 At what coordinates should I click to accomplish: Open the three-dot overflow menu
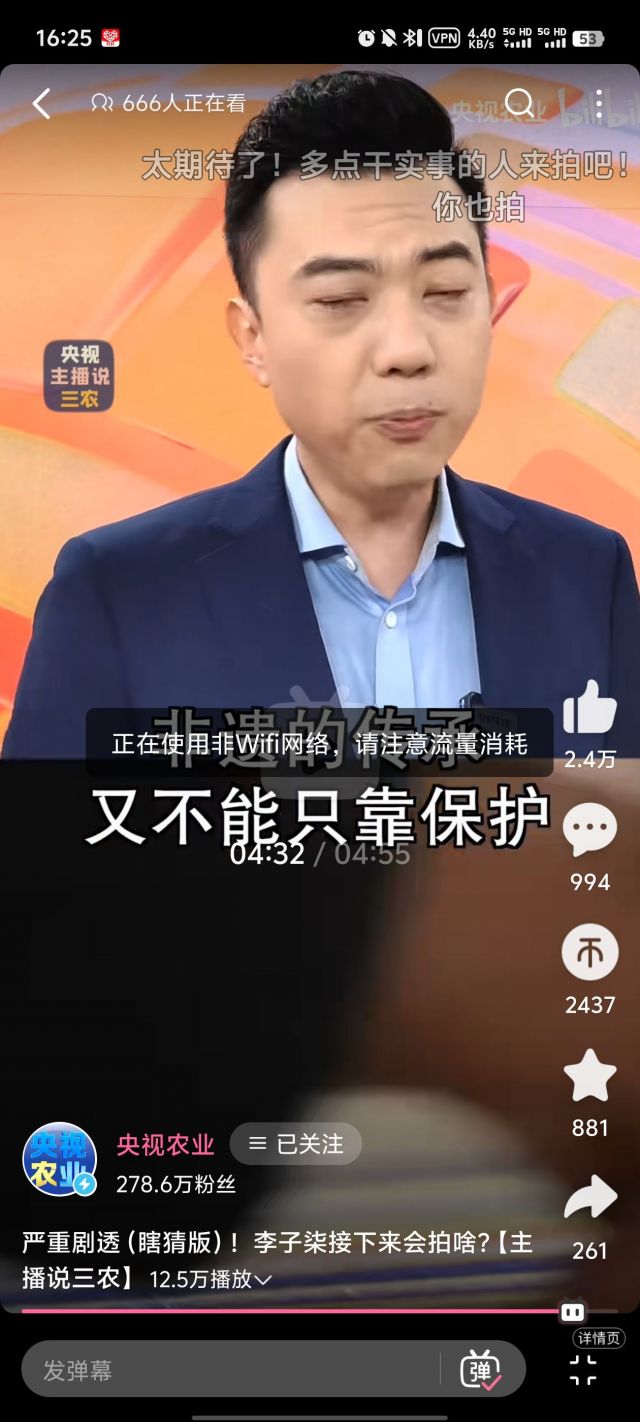[x=598, y=104]
